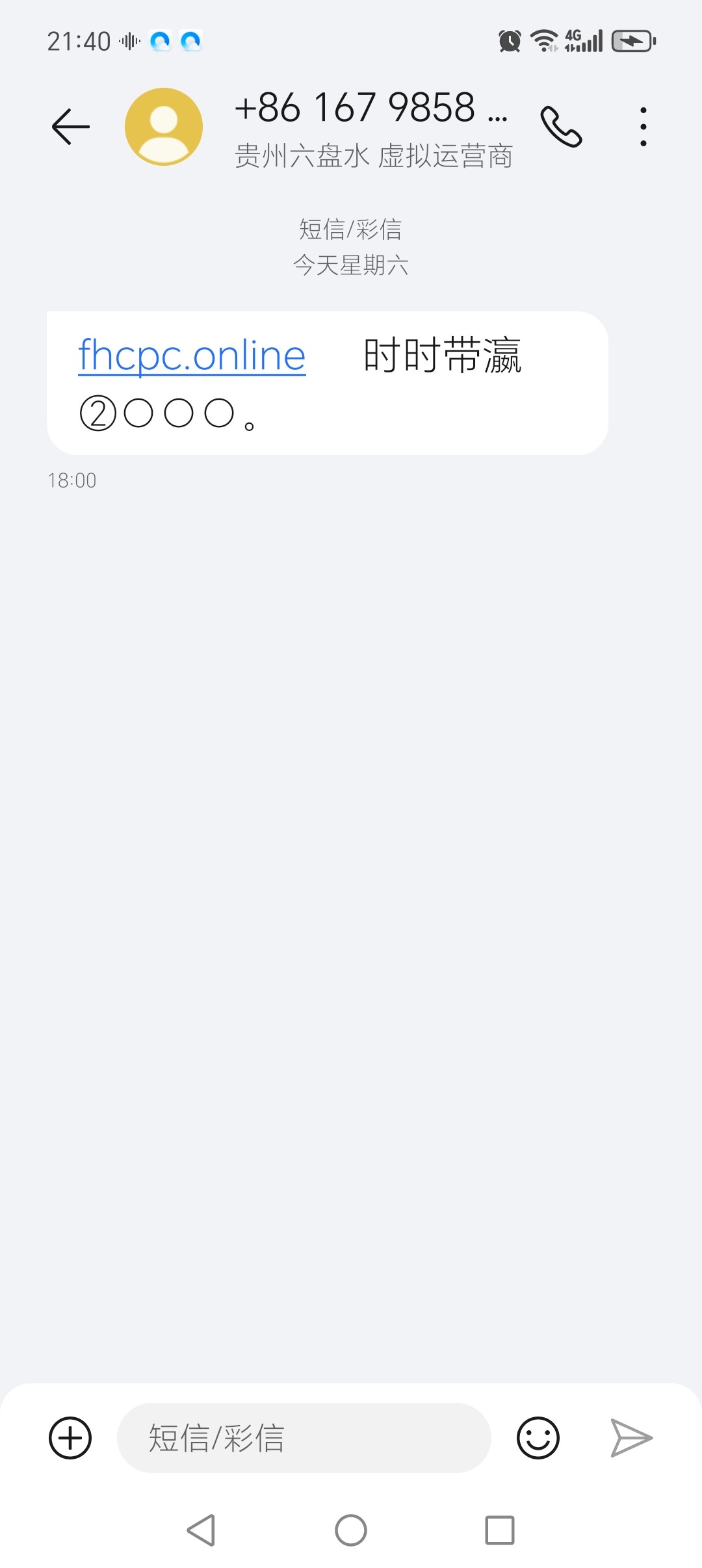Open the sender's contact avatar
Screen dimensions: 702x1568
(x=164, y=126)
